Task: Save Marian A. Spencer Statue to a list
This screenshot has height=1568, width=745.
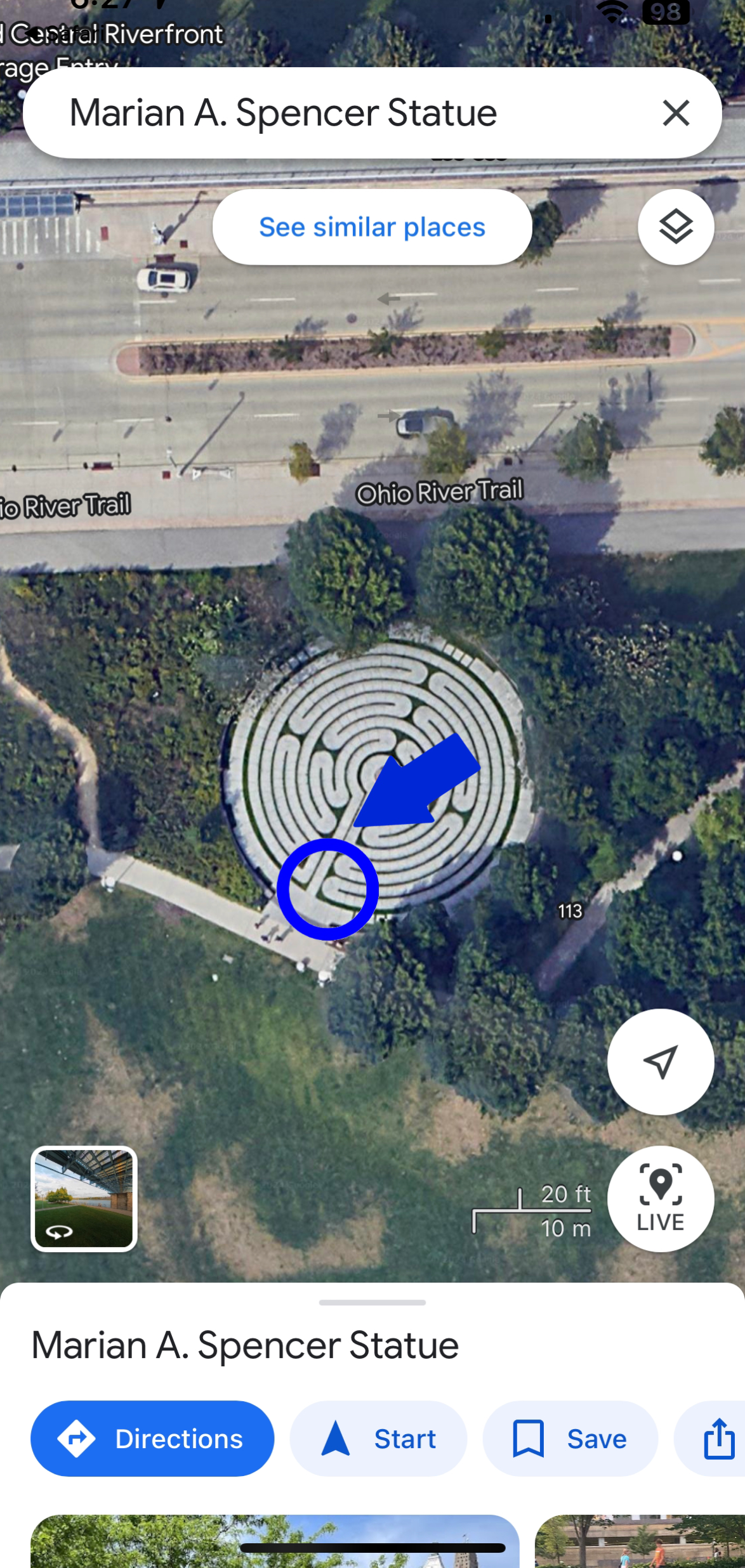Action: coord(570,1439)
